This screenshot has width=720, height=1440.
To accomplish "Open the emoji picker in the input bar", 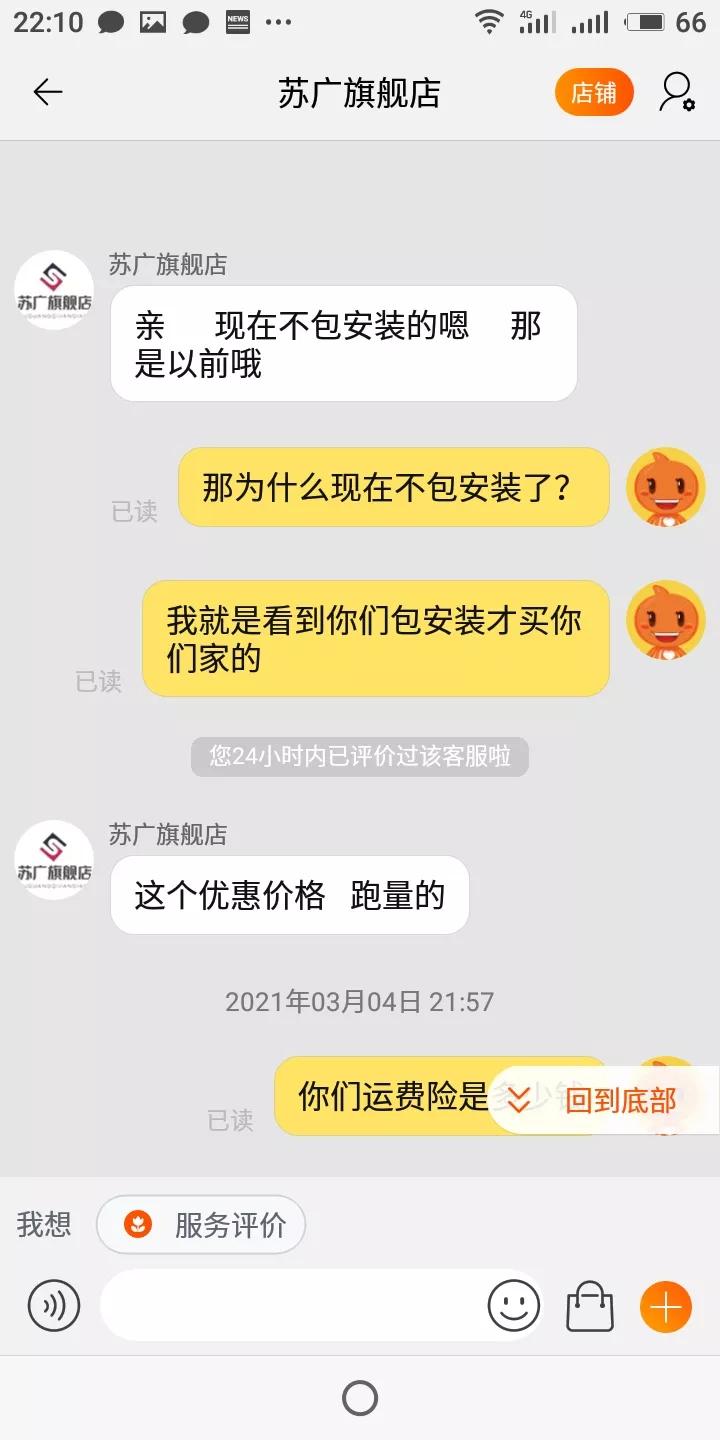I will click(x=513, y=1305).
